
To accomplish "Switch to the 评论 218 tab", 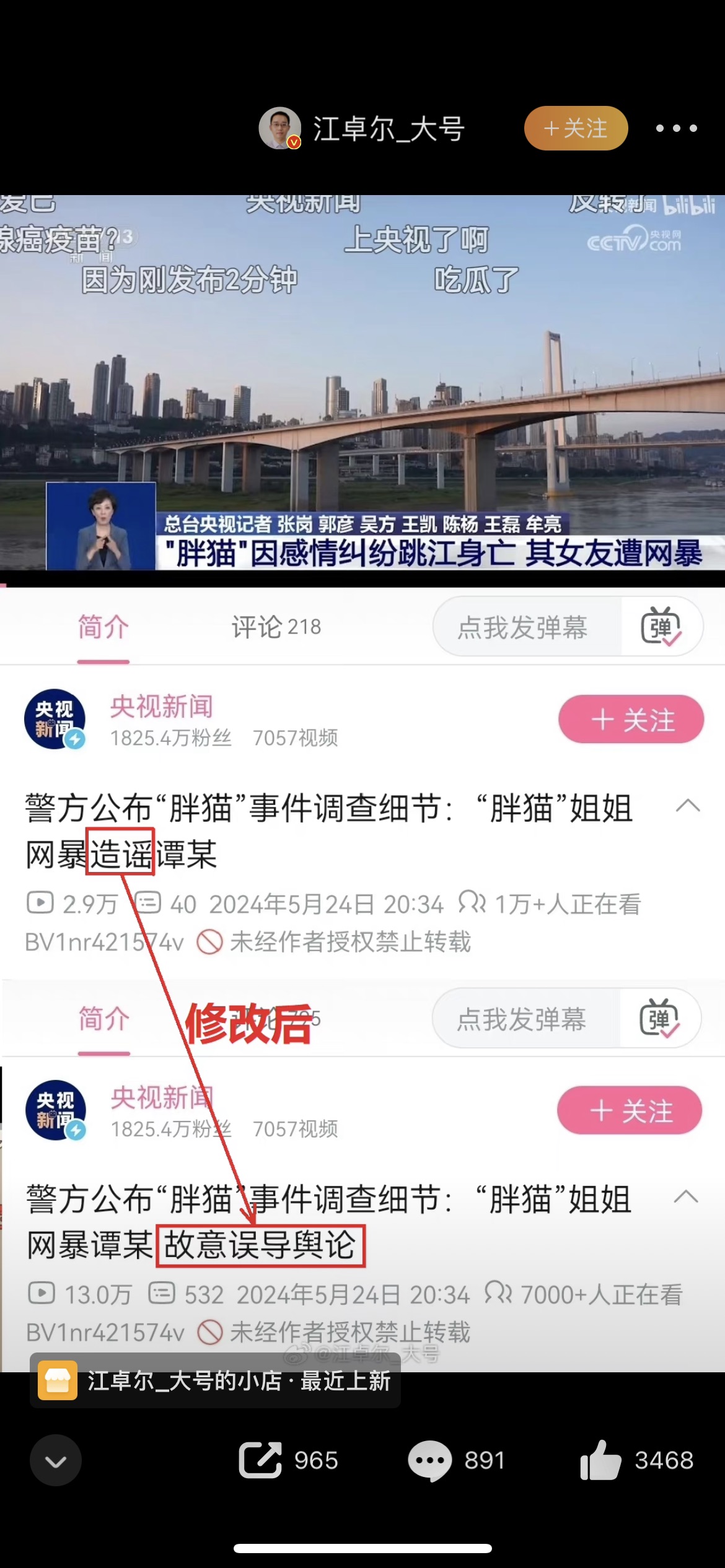I will [x=275, y=627].
